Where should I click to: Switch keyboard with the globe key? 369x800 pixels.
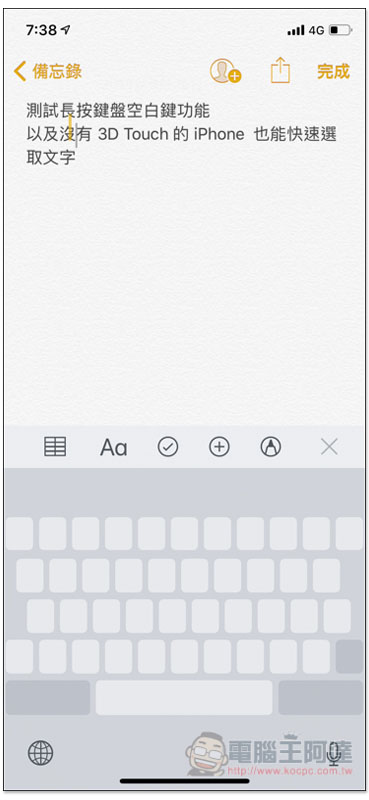(40, 753)
